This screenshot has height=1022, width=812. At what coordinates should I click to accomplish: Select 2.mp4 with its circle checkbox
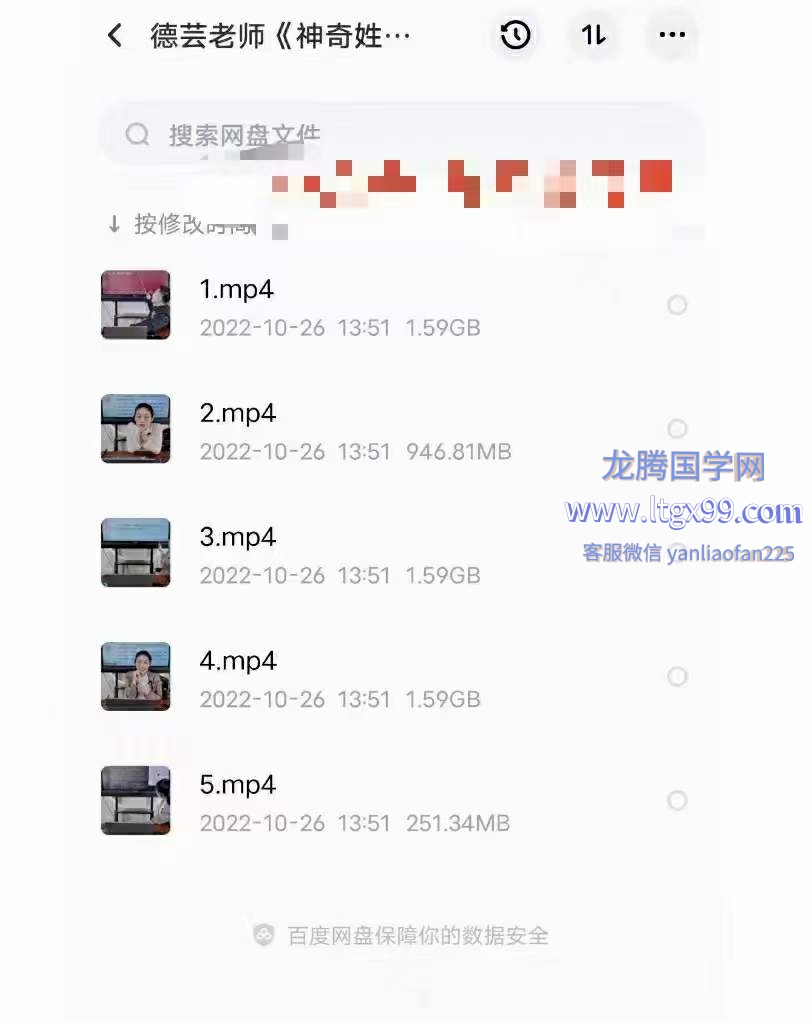(x=677, y=429)
